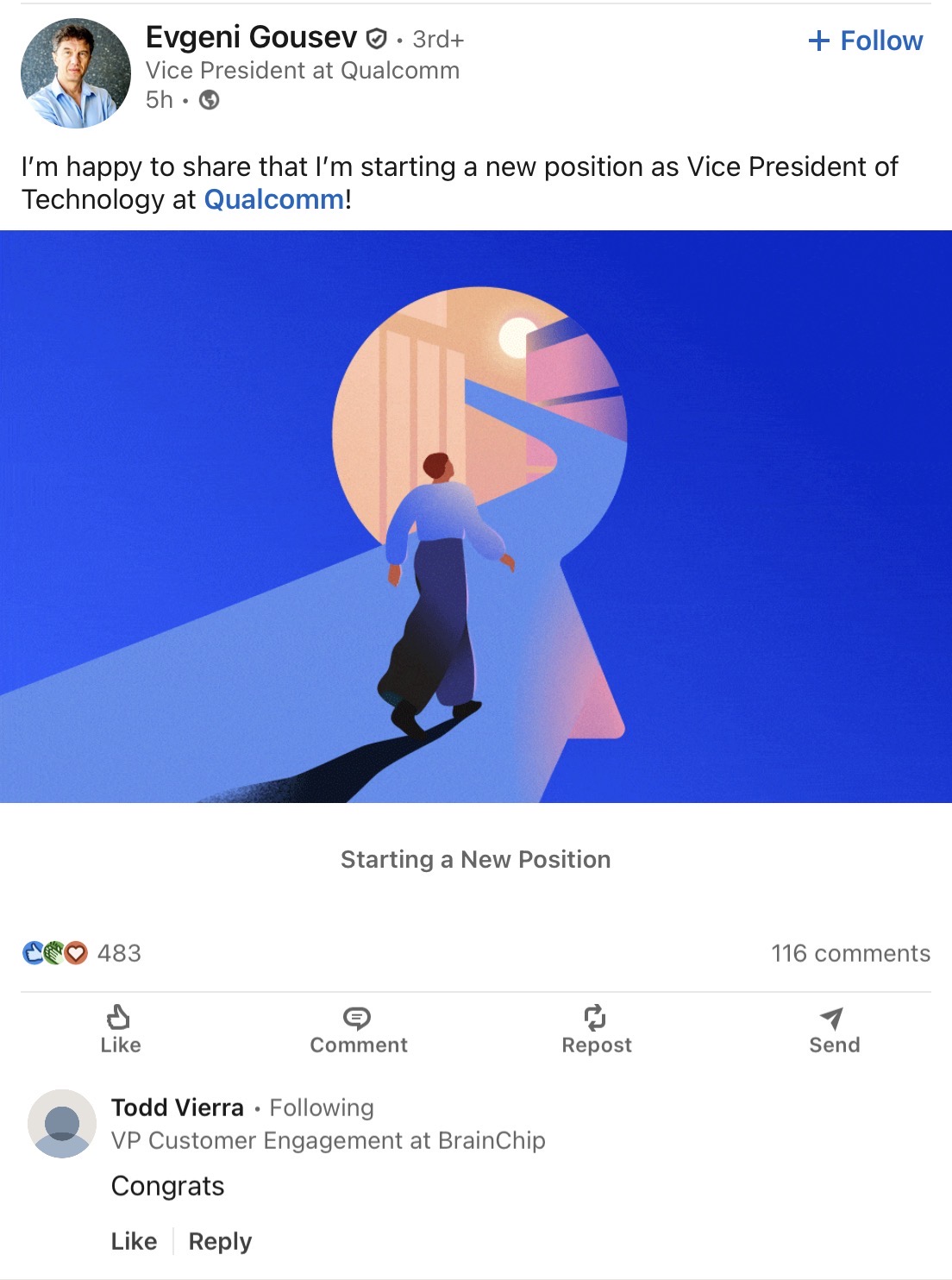Open Evgeni Gousev's profile picture
The height and width of the screenshot is (1280, 952).
pos(76,74)
